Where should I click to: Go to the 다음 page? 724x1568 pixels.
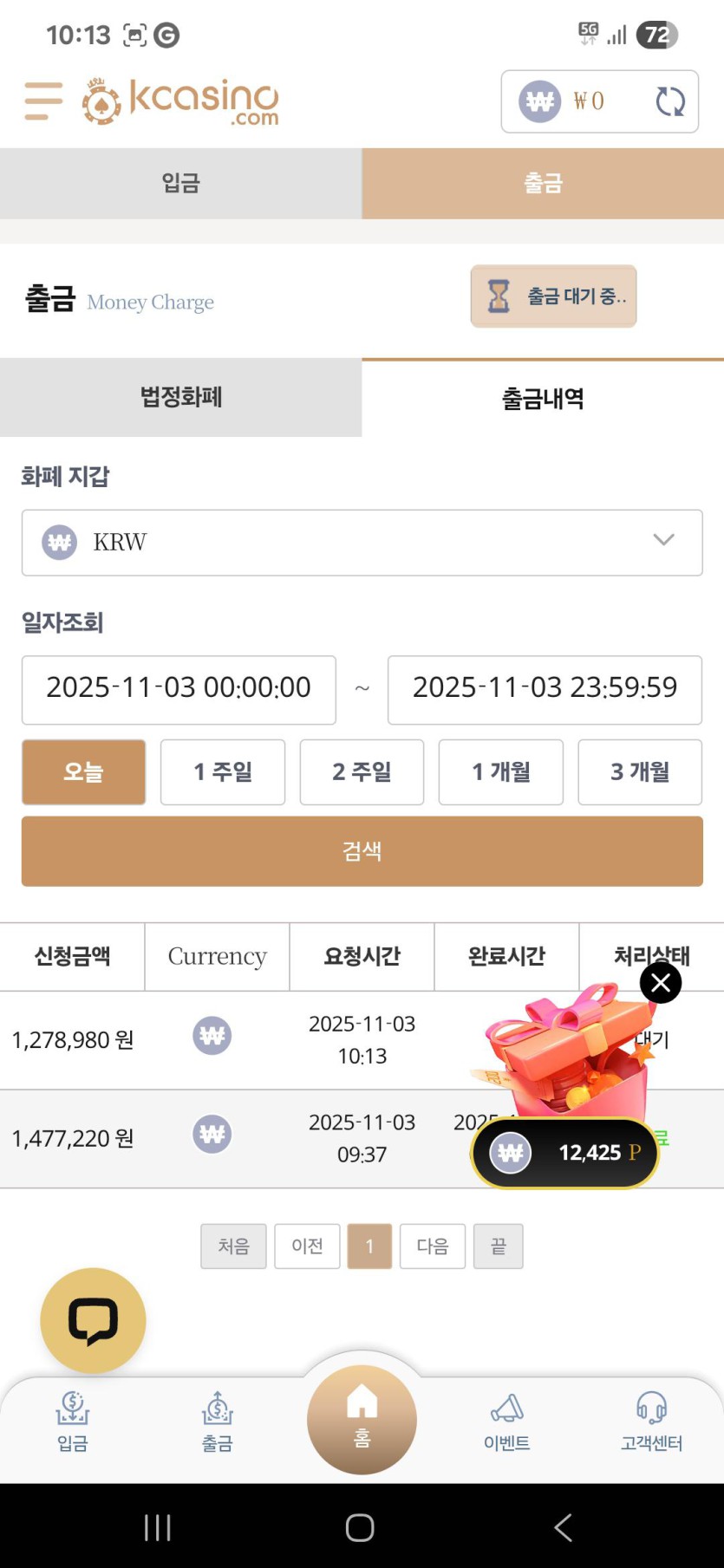[432, 1246]
